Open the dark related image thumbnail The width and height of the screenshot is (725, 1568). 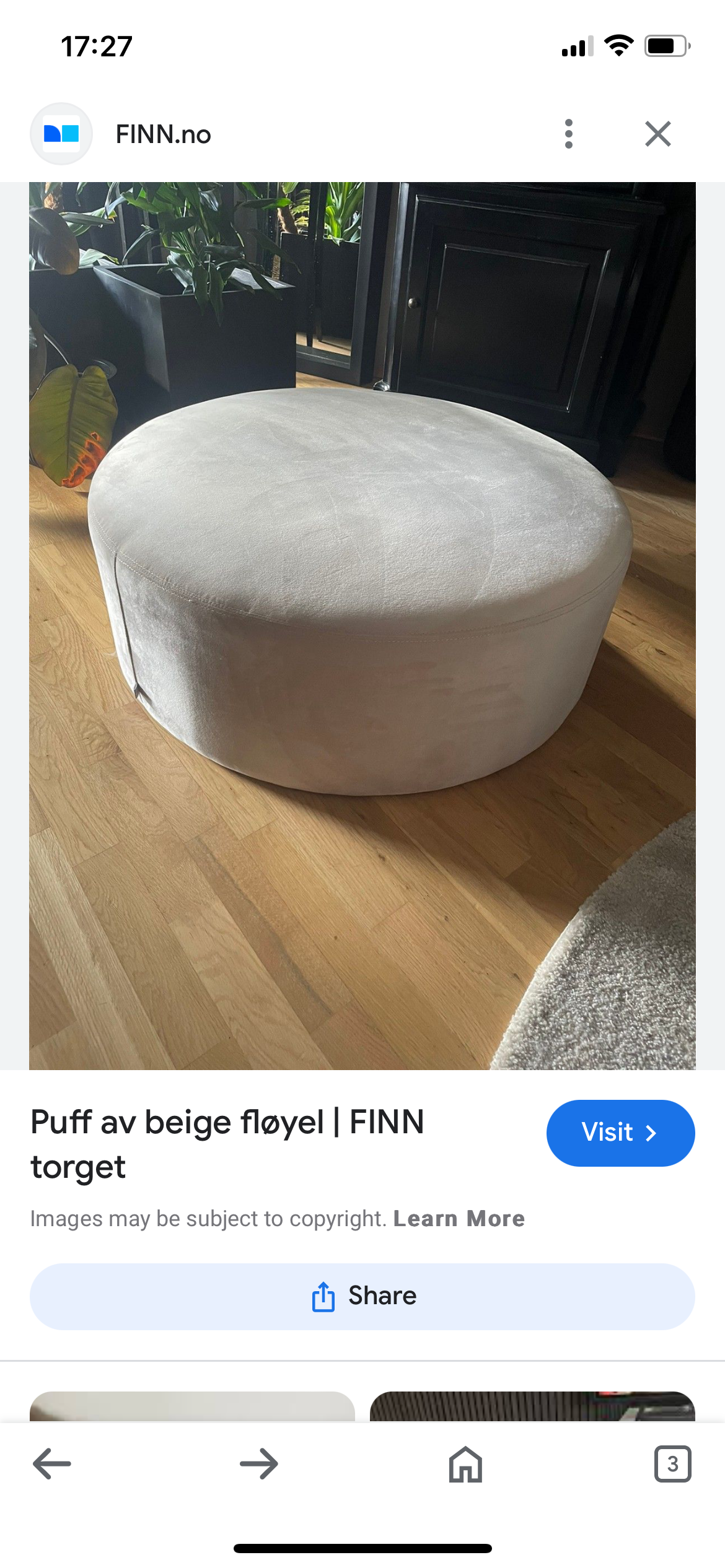point(532,1406)
